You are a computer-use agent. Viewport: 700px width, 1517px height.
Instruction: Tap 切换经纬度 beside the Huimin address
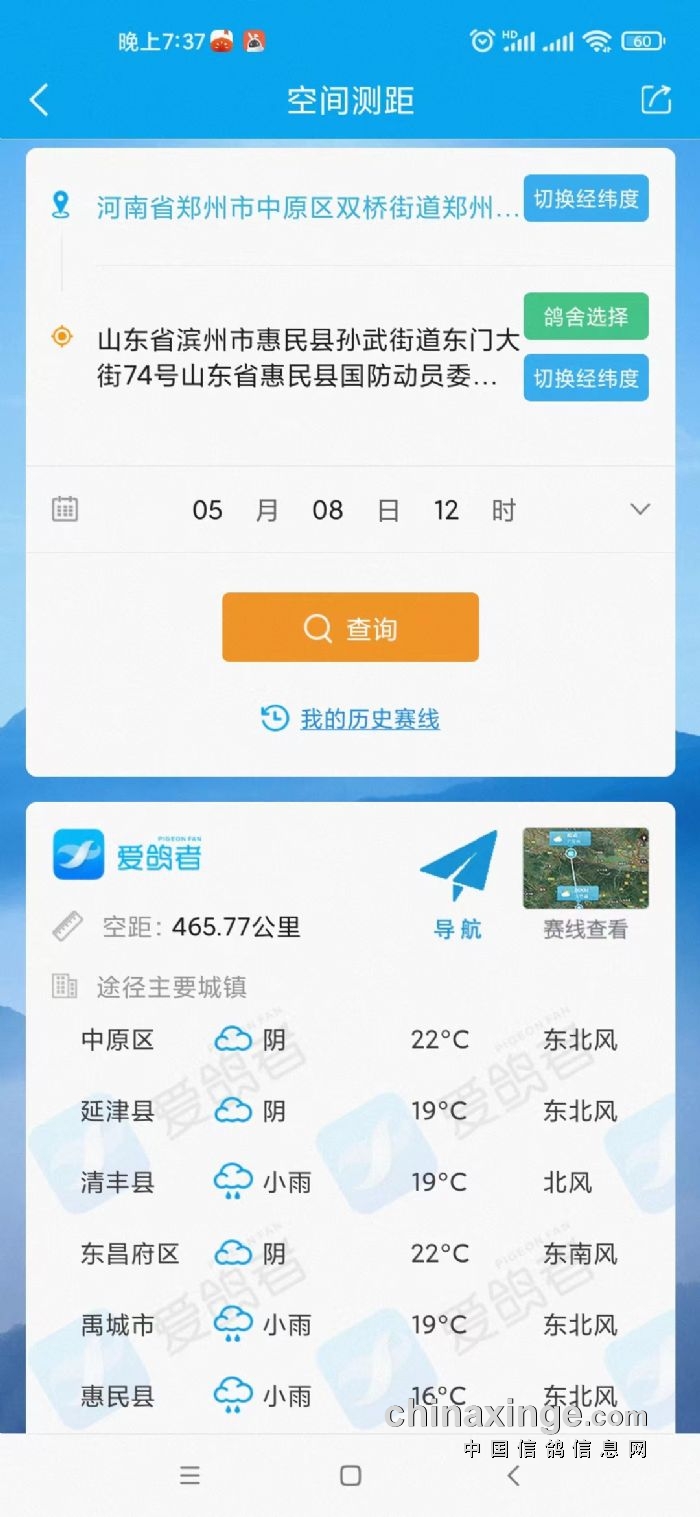pos(586,378)
